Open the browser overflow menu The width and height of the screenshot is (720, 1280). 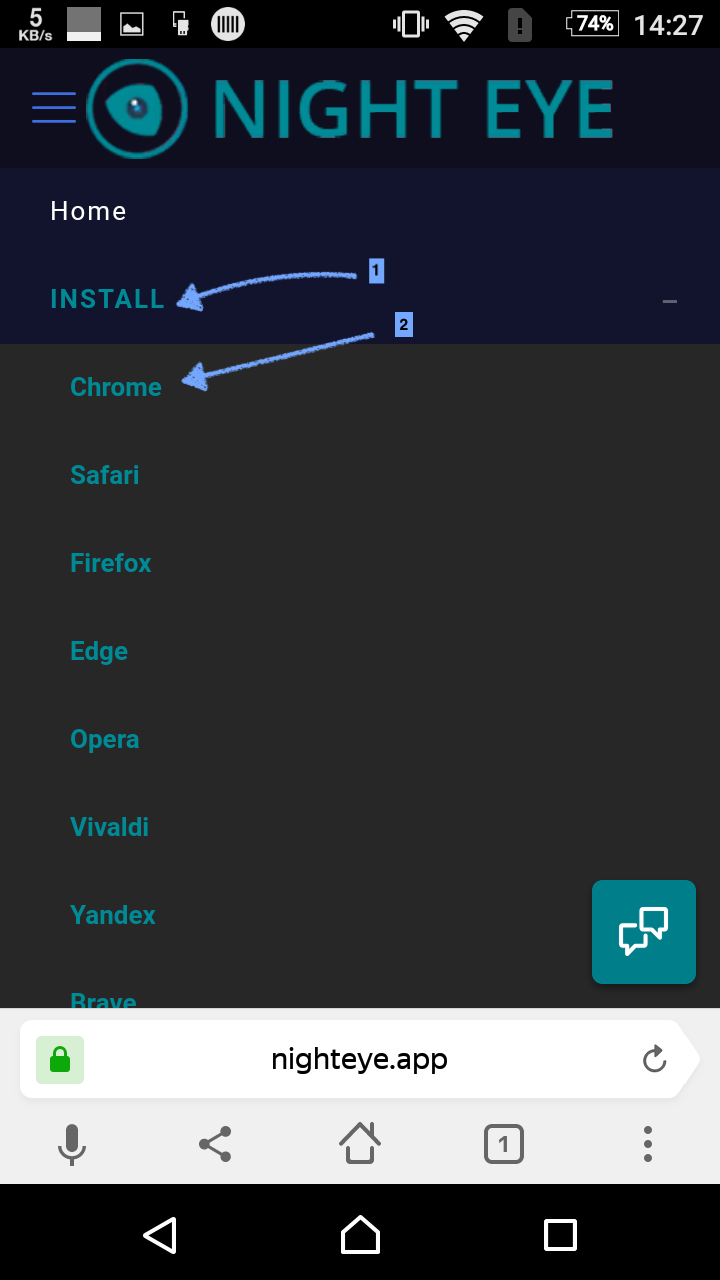pos(648,1144)
